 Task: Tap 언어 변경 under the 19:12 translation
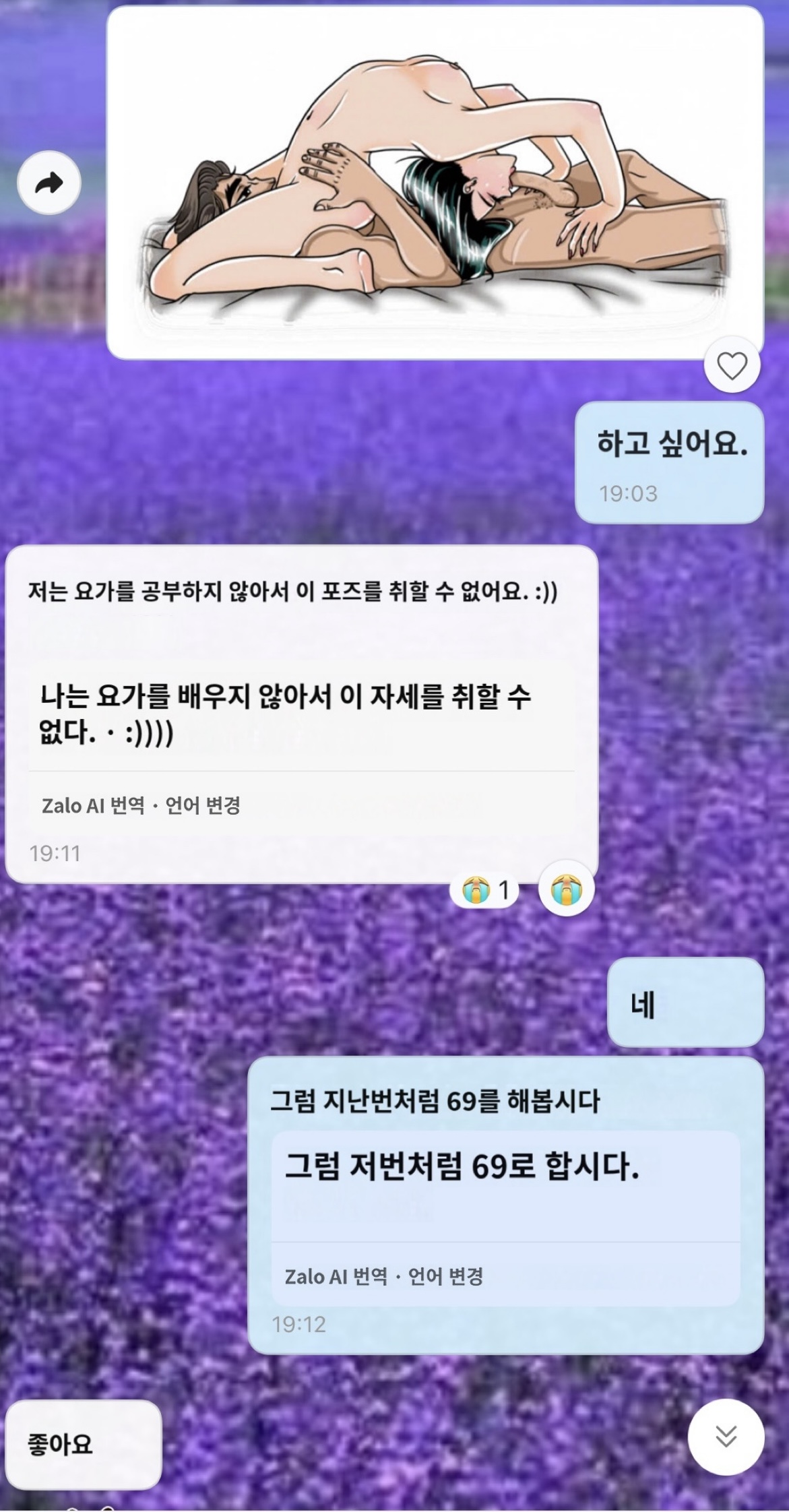click(445, 1276)
